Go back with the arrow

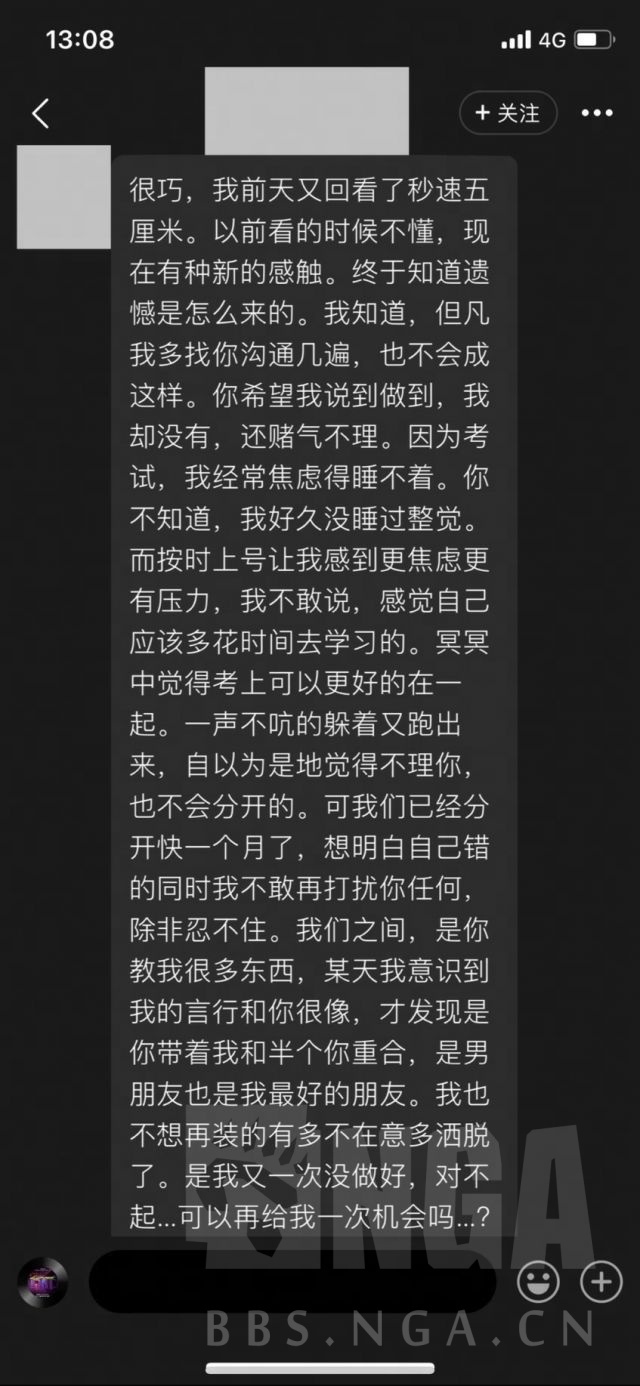point(41,114)
